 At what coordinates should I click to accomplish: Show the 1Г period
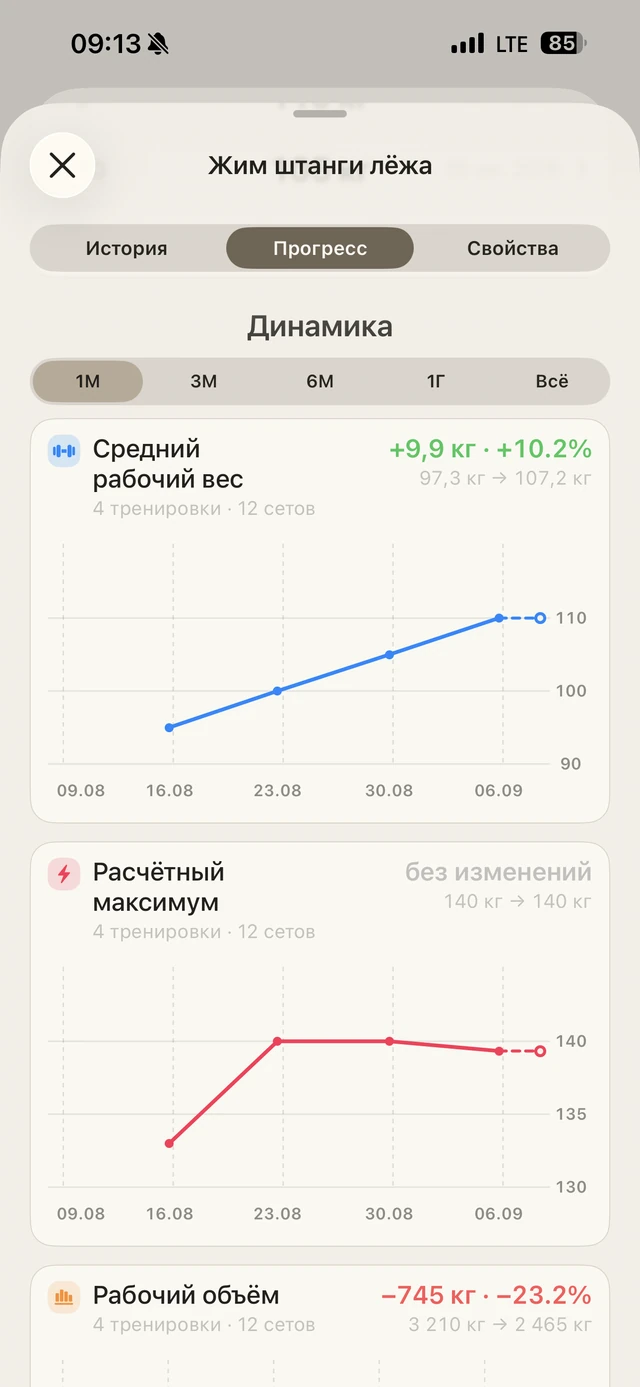tap(436, 381)
